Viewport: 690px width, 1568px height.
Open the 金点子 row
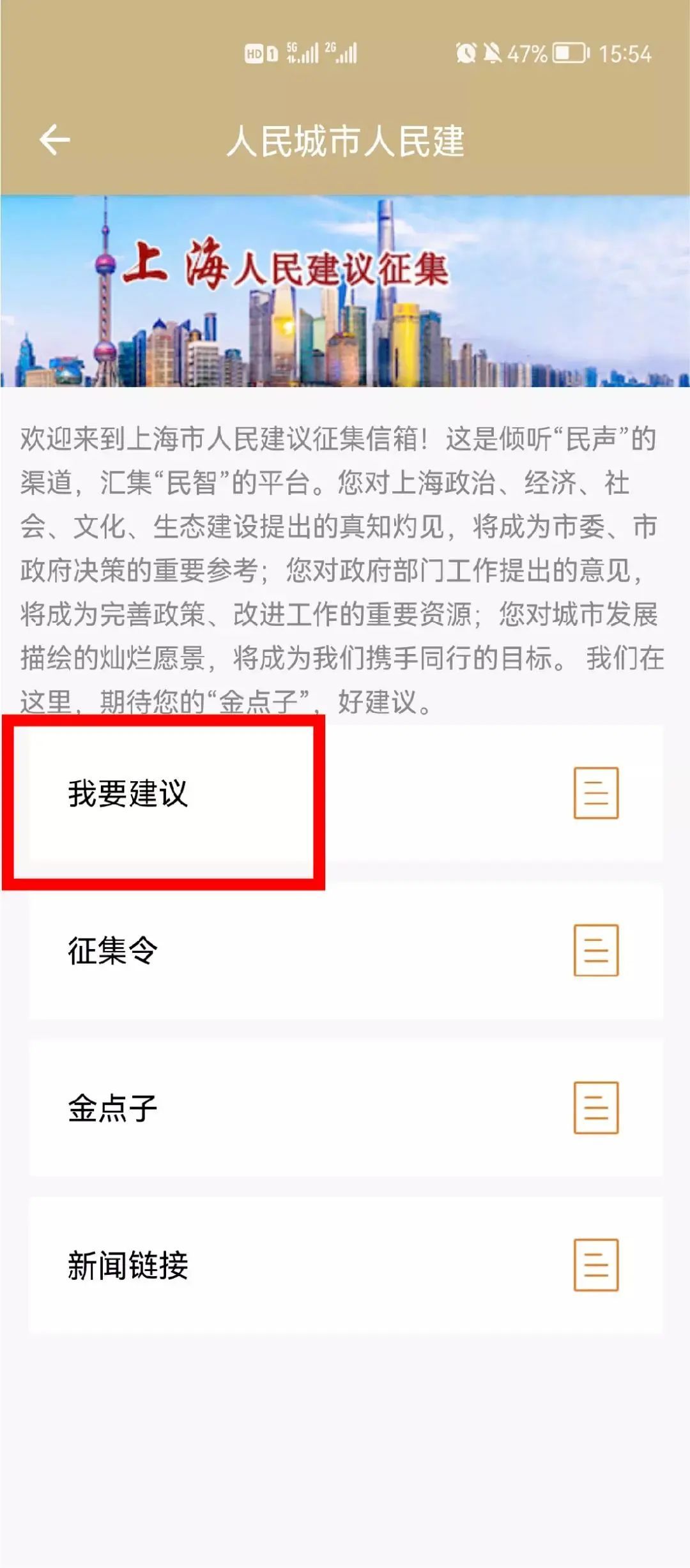pyautogui.click(x=345, y=1108)
